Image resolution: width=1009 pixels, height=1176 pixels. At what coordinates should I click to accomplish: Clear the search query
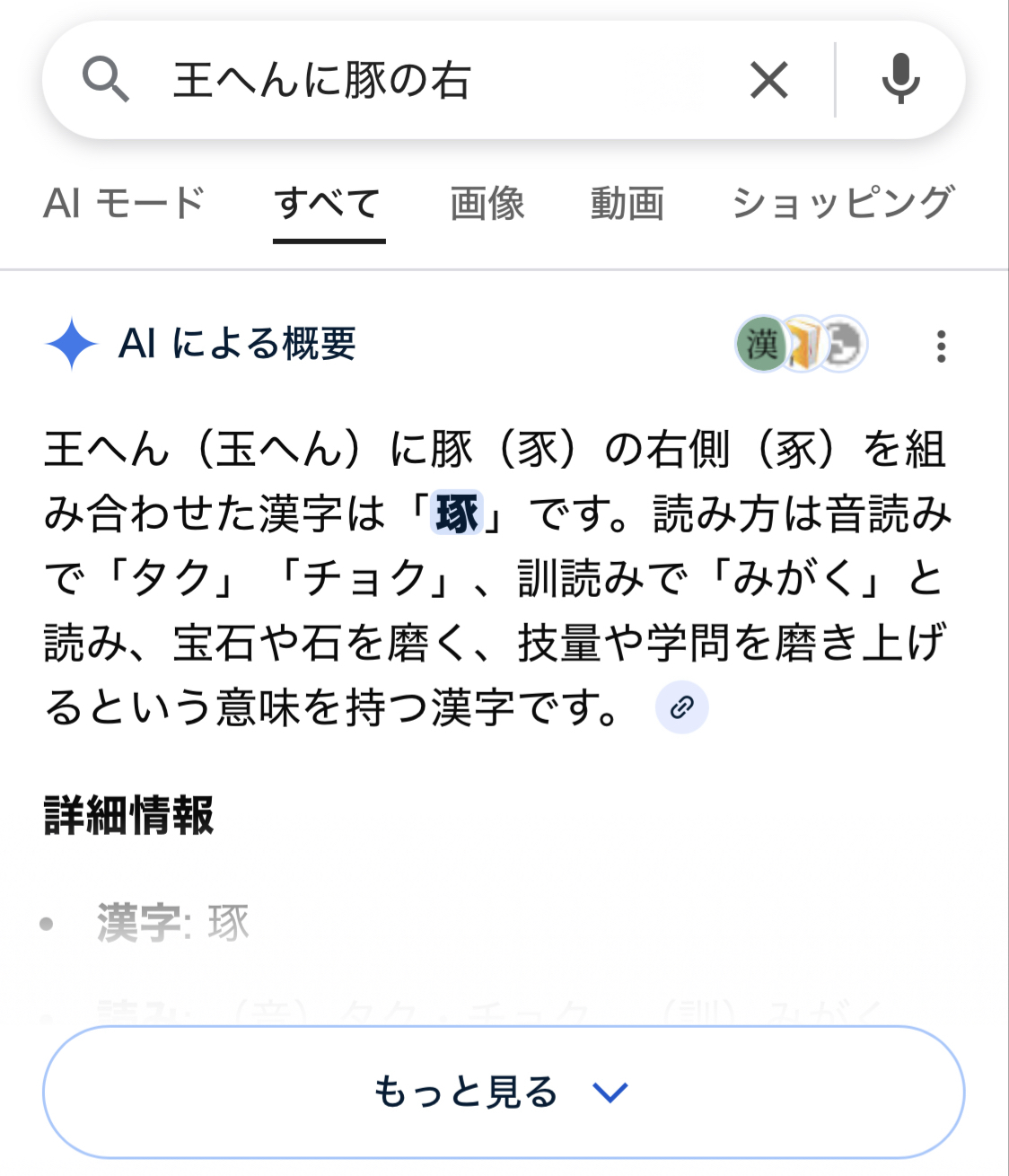point(769,80)
